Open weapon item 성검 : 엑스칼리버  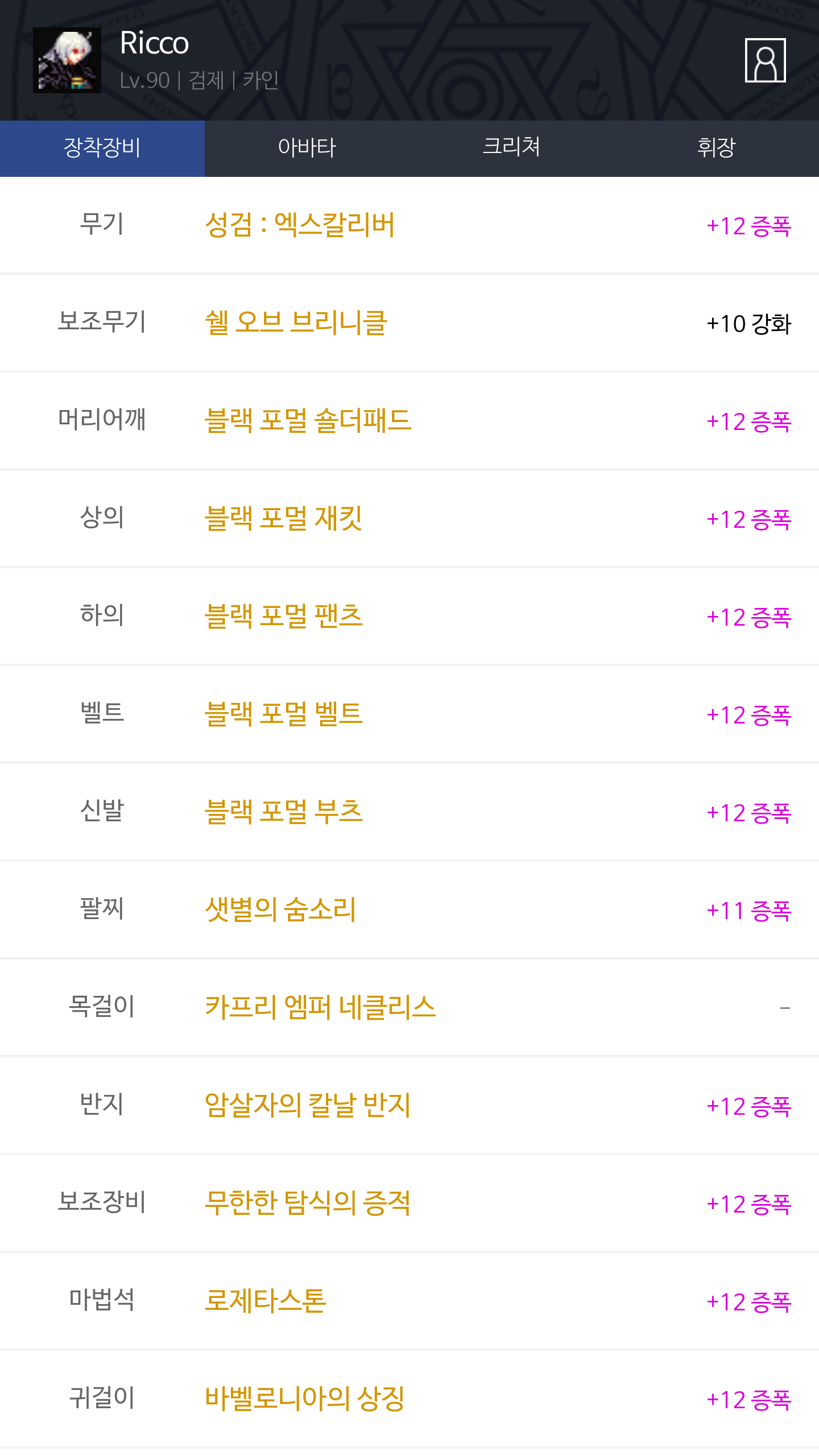(409, 225)
